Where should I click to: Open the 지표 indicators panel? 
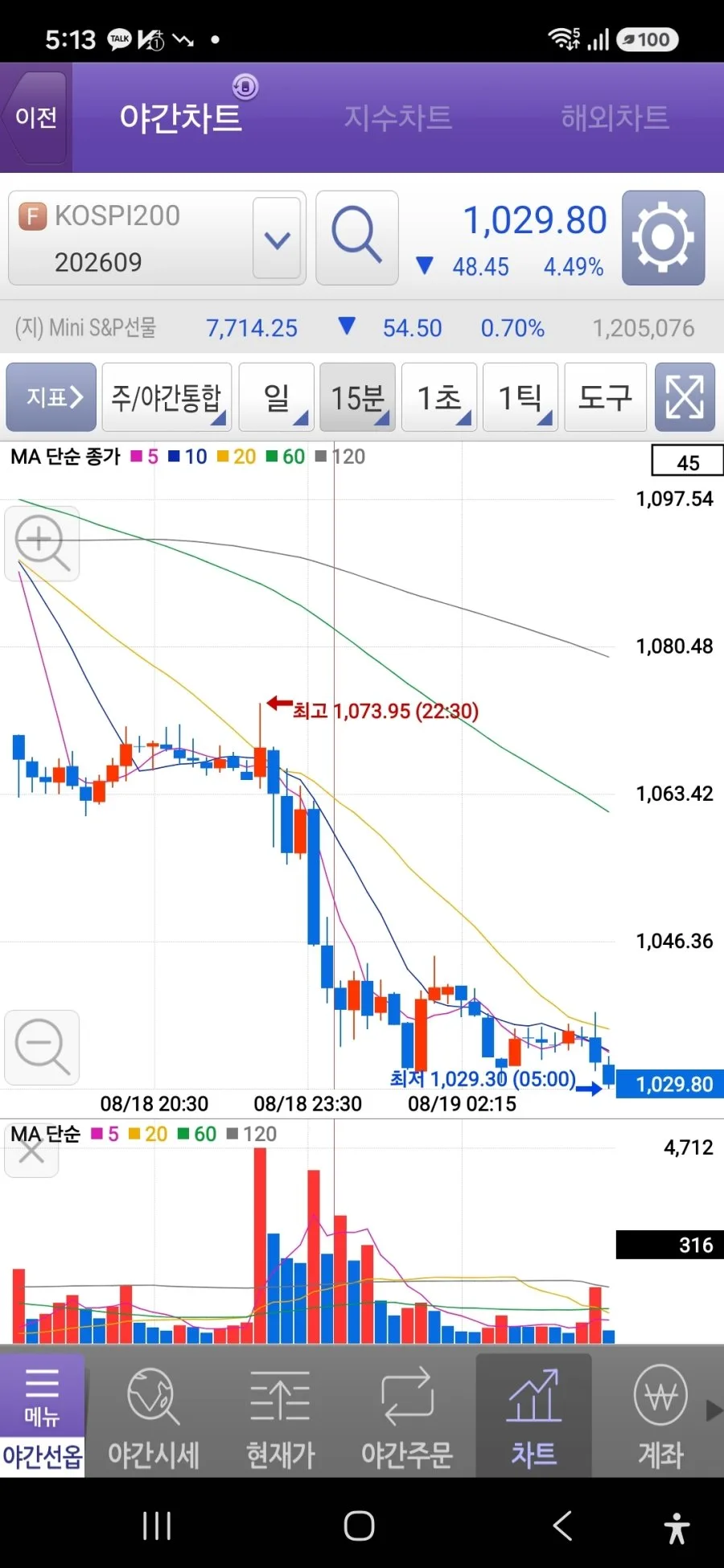[51, 397]
